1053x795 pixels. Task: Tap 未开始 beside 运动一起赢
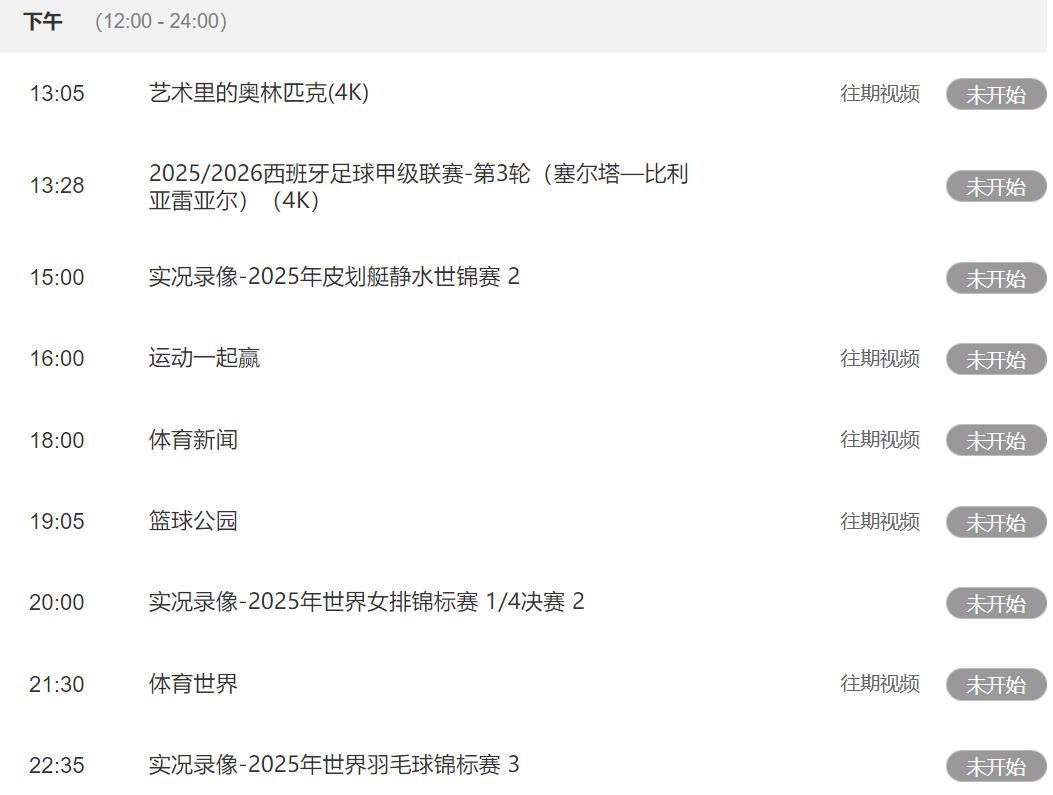pyautogui.click(x=995, y=360)
